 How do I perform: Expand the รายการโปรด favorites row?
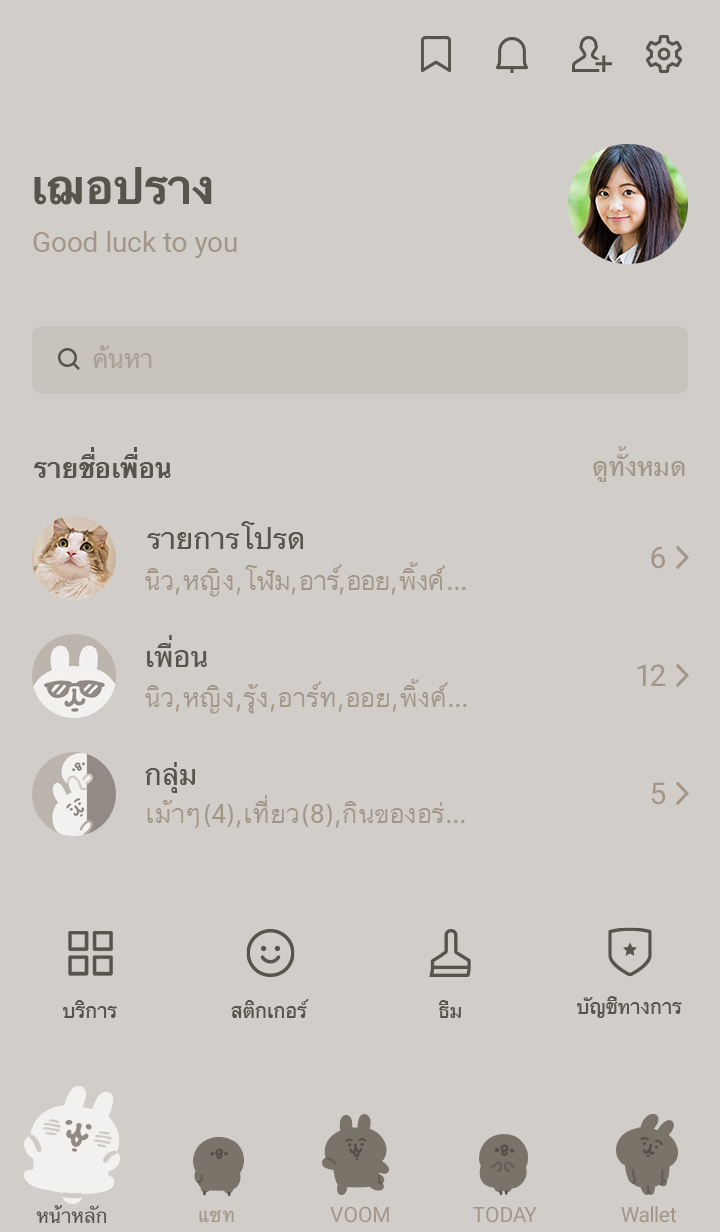point(360,558)
